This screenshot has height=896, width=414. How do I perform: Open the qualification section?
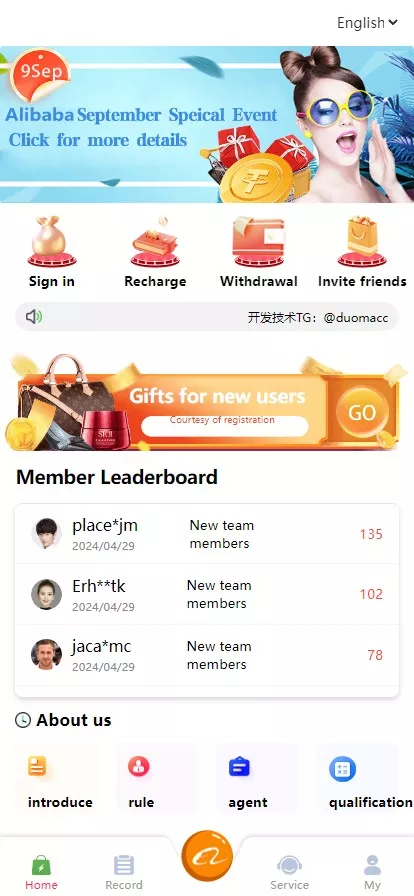(366, 779)
